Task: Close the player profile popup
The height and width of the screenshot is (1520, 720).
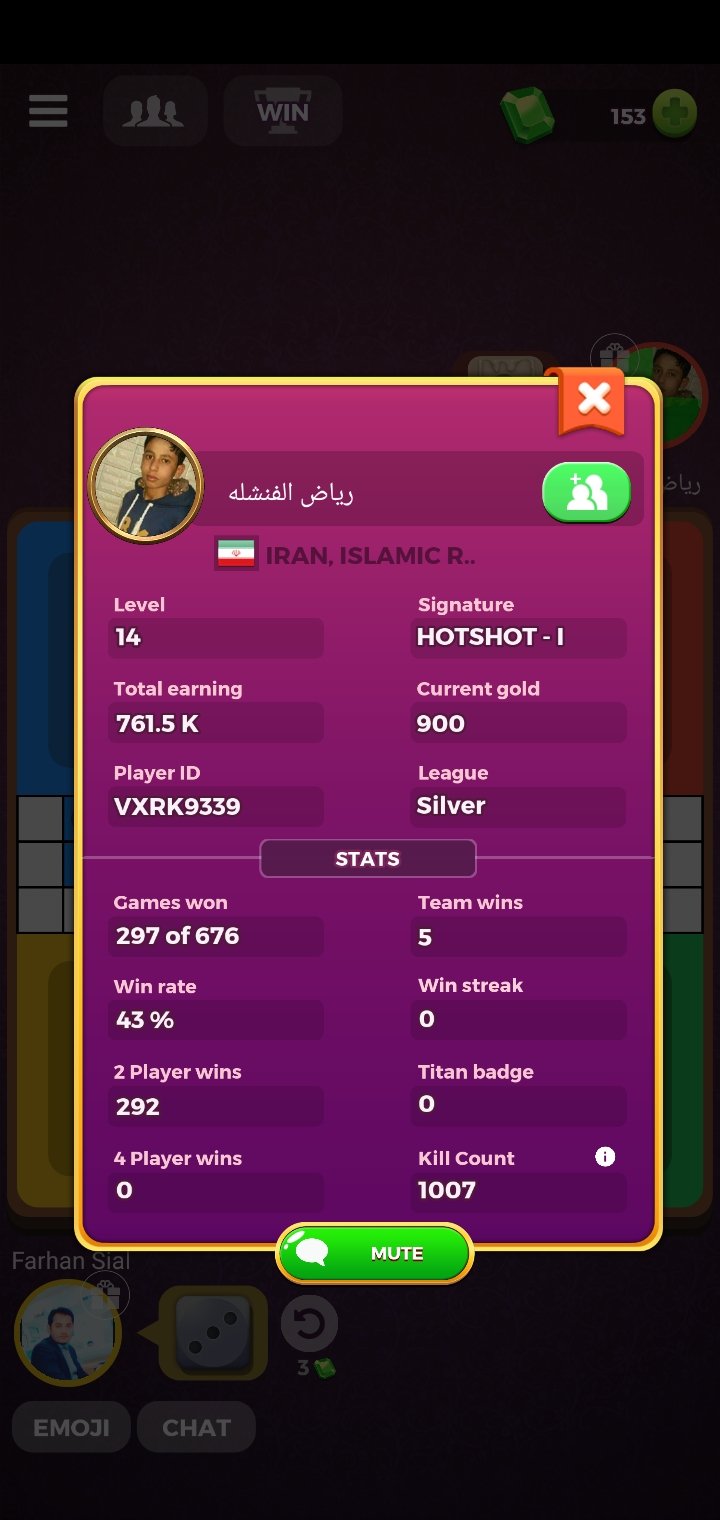Action: (x=594, y=399)
